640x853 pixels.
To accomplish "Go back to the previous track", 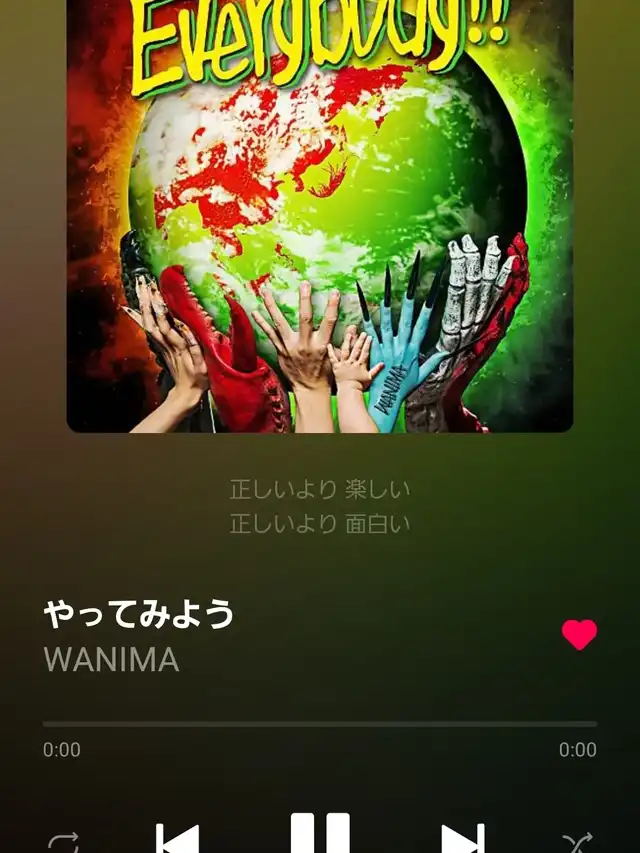I will click(x=178, y=840).
